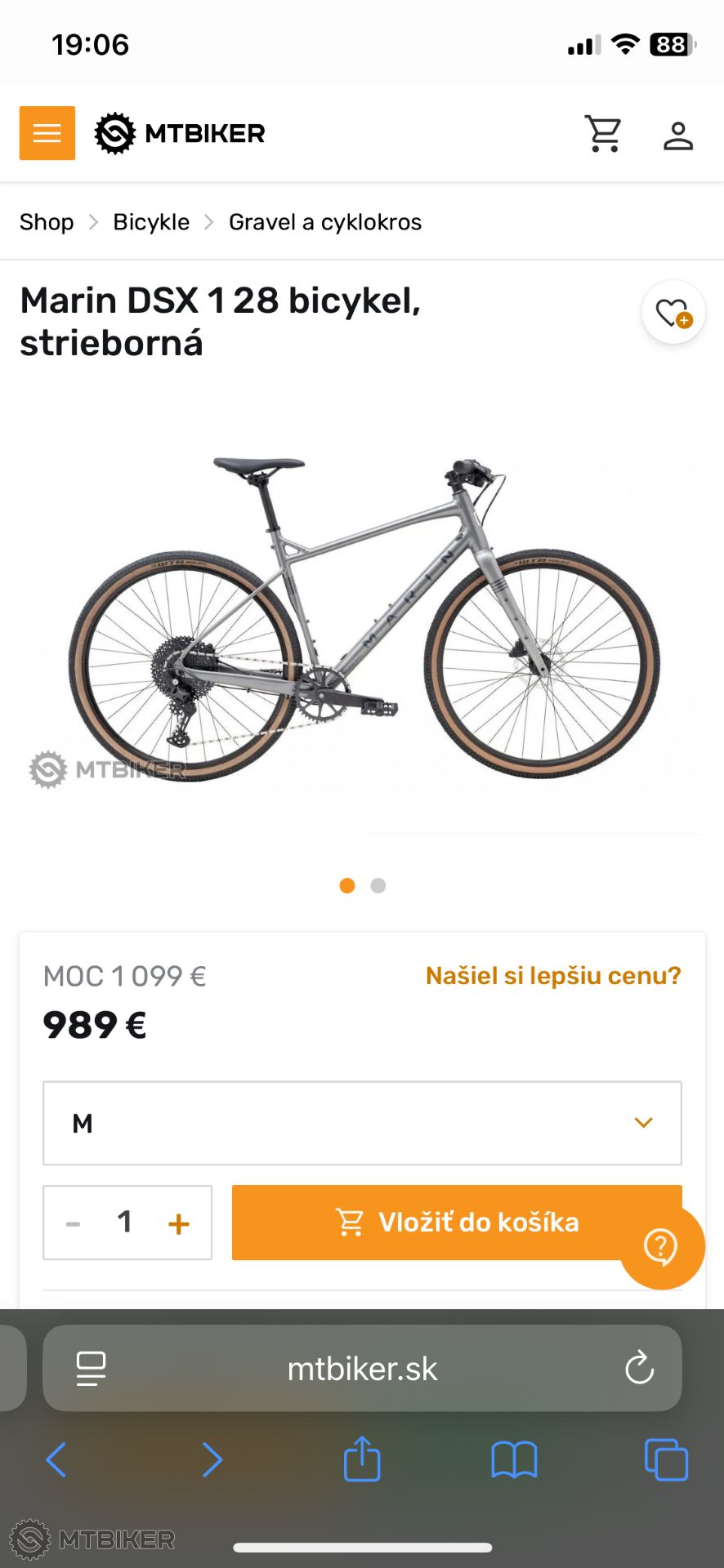View the Marin DSX bike photo
724x1568 pixels.
click(x=362, y=619)
